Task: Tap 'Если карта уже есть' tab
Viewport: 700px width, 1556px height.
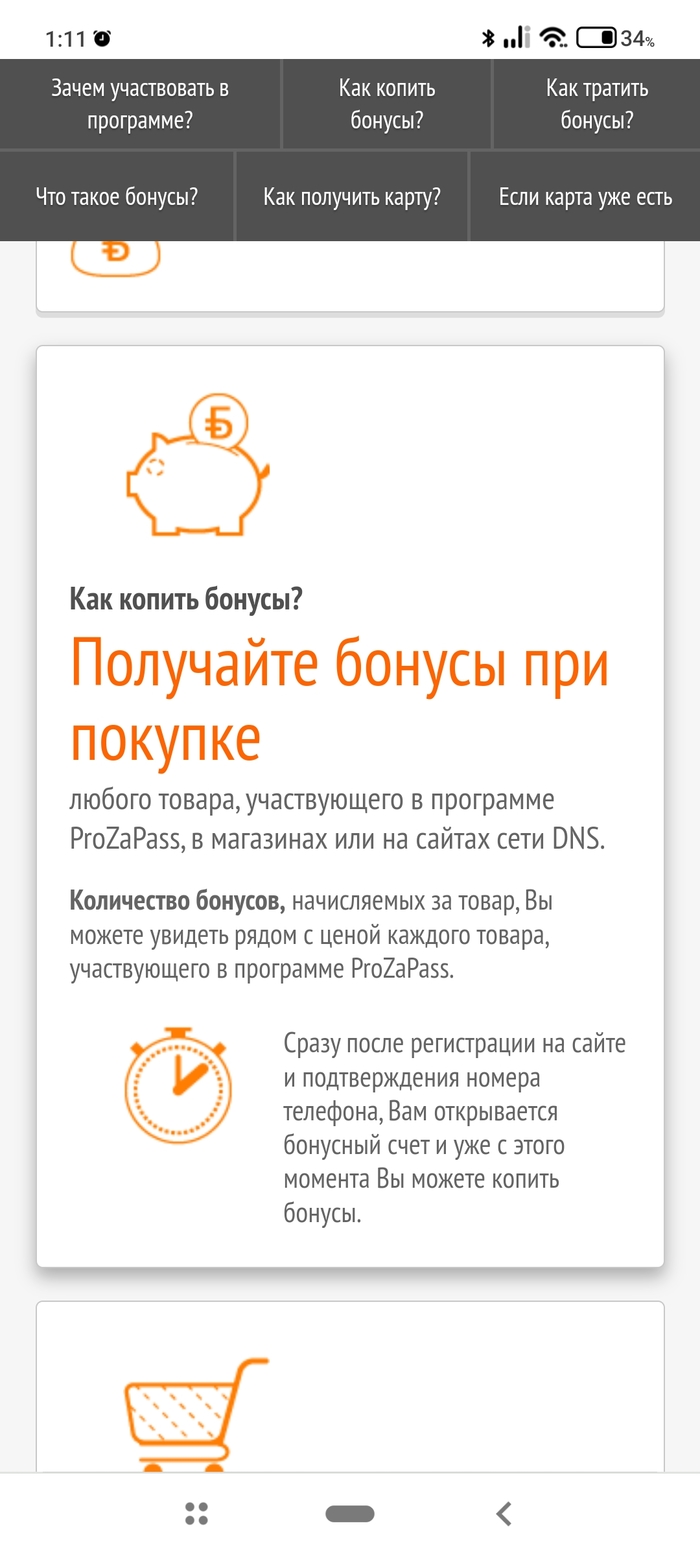Action: point(585,197)
